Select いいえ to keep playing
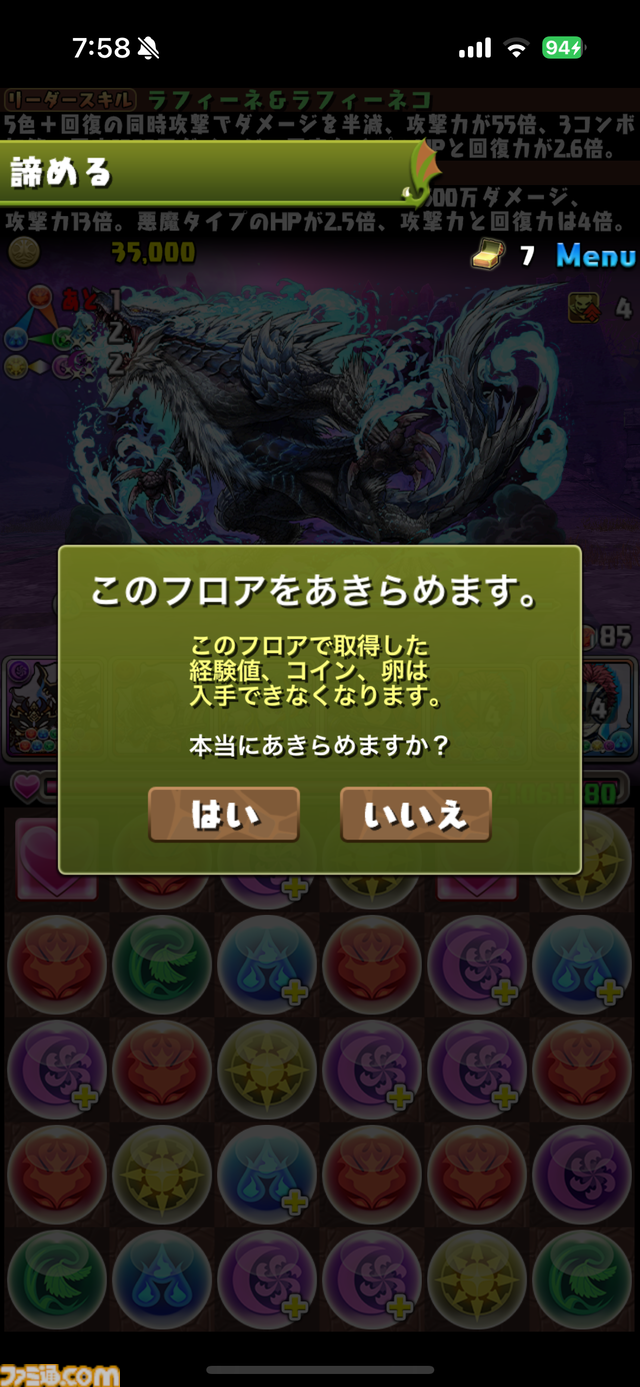Image resolution: width=640 pixels, height=1387 pixels. tap(415, 815)
